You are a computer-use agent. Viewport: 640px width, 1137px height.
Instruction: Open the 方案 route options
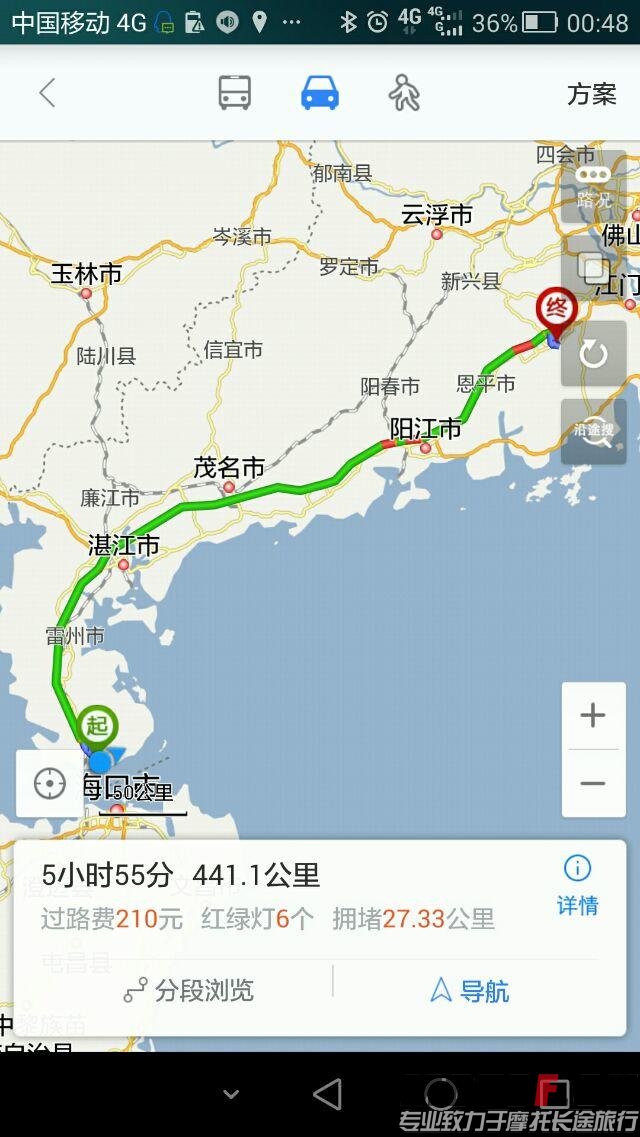pyautogui.click(x=591, y=94)
